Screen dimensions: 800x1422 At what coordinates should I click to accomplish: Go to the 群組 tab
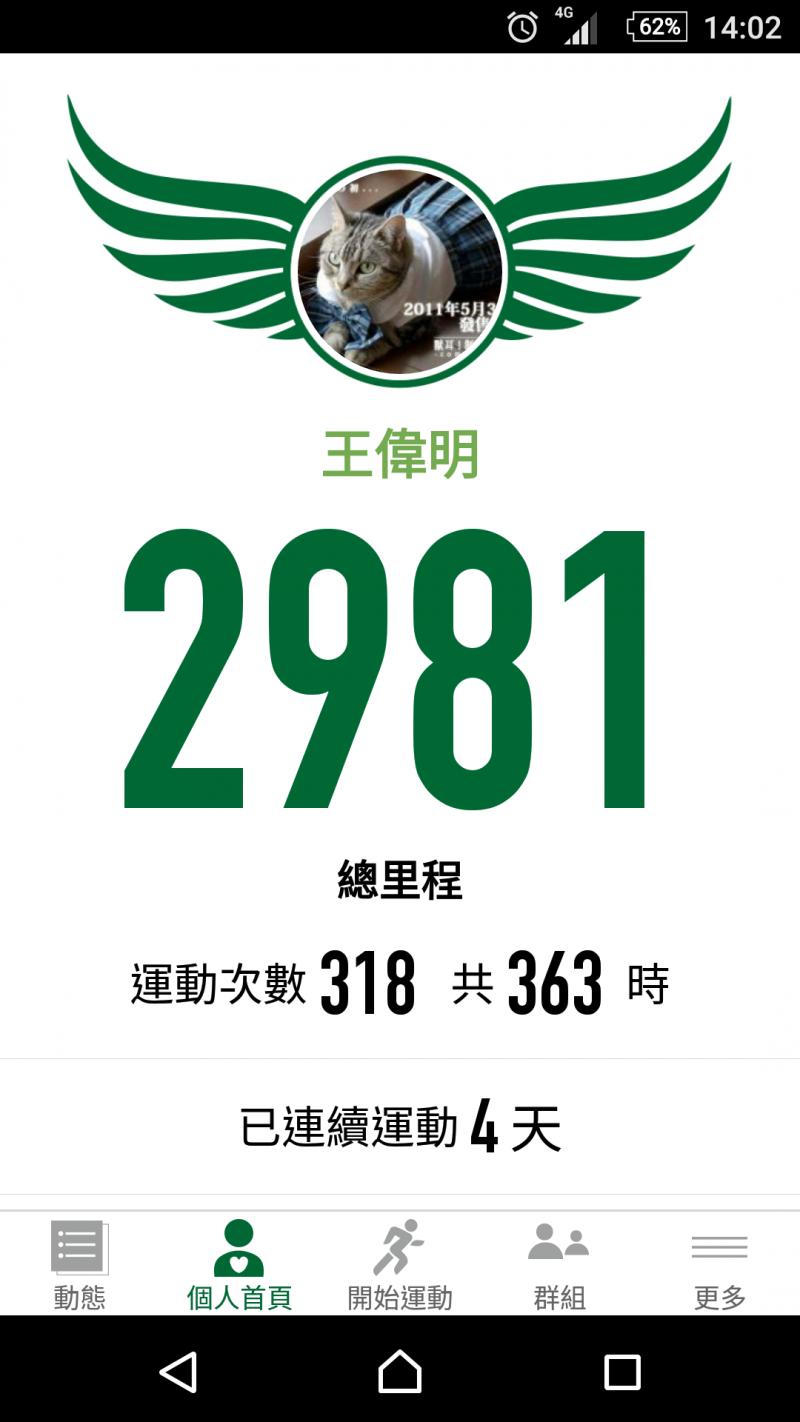559,1264
